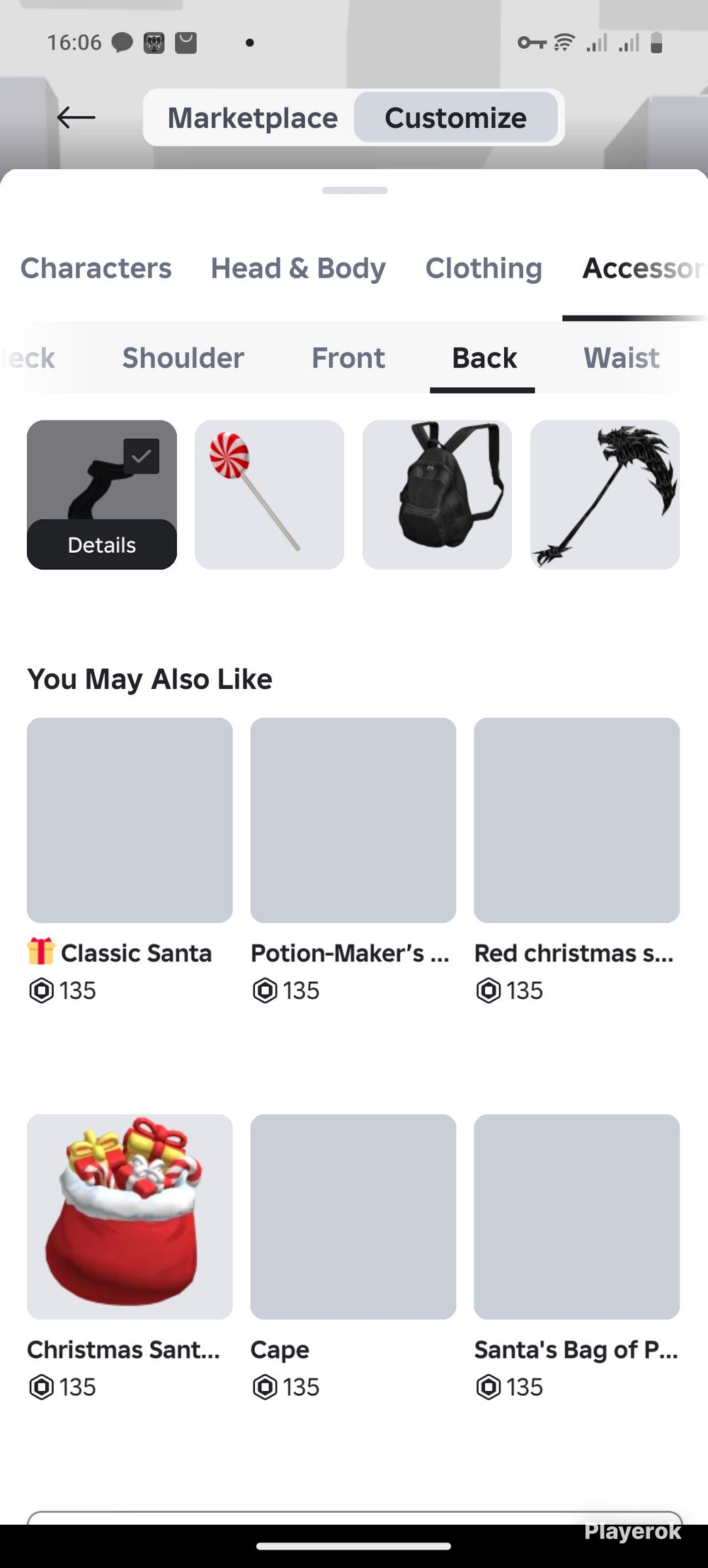Viewport: 708px width, 1568px height.
Task: Select the Customize segment
Action: tap(455, 118)
